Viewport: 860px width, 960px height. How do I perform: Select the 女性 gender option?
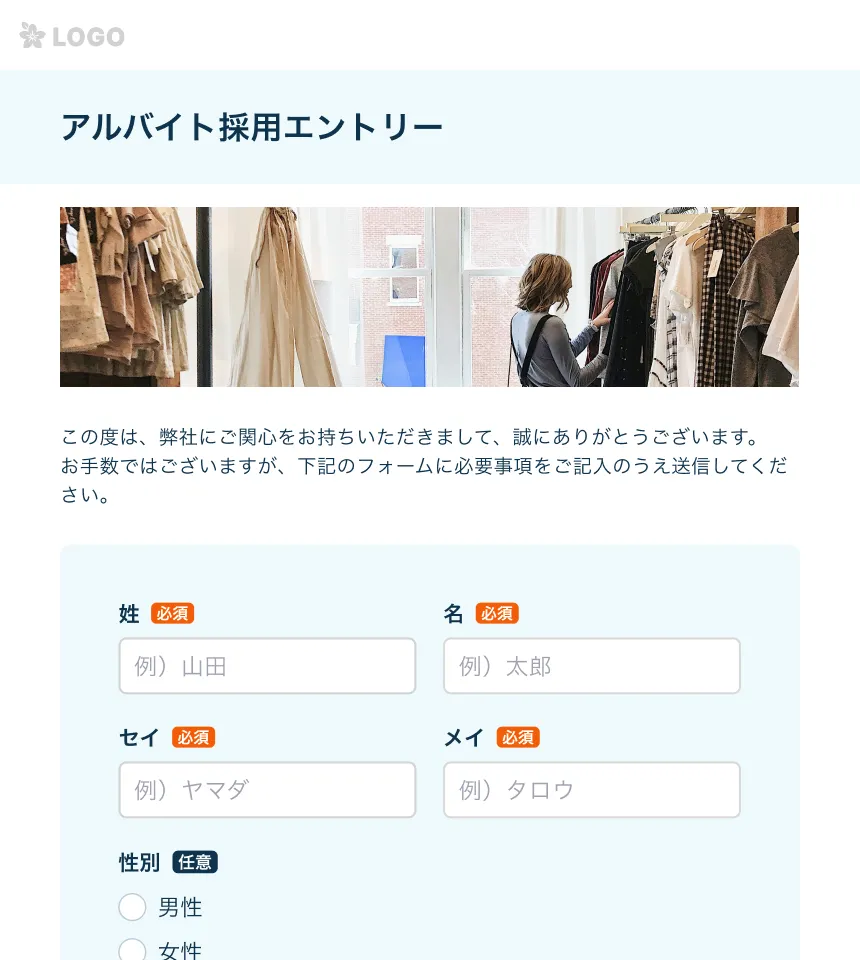point(133,950)
